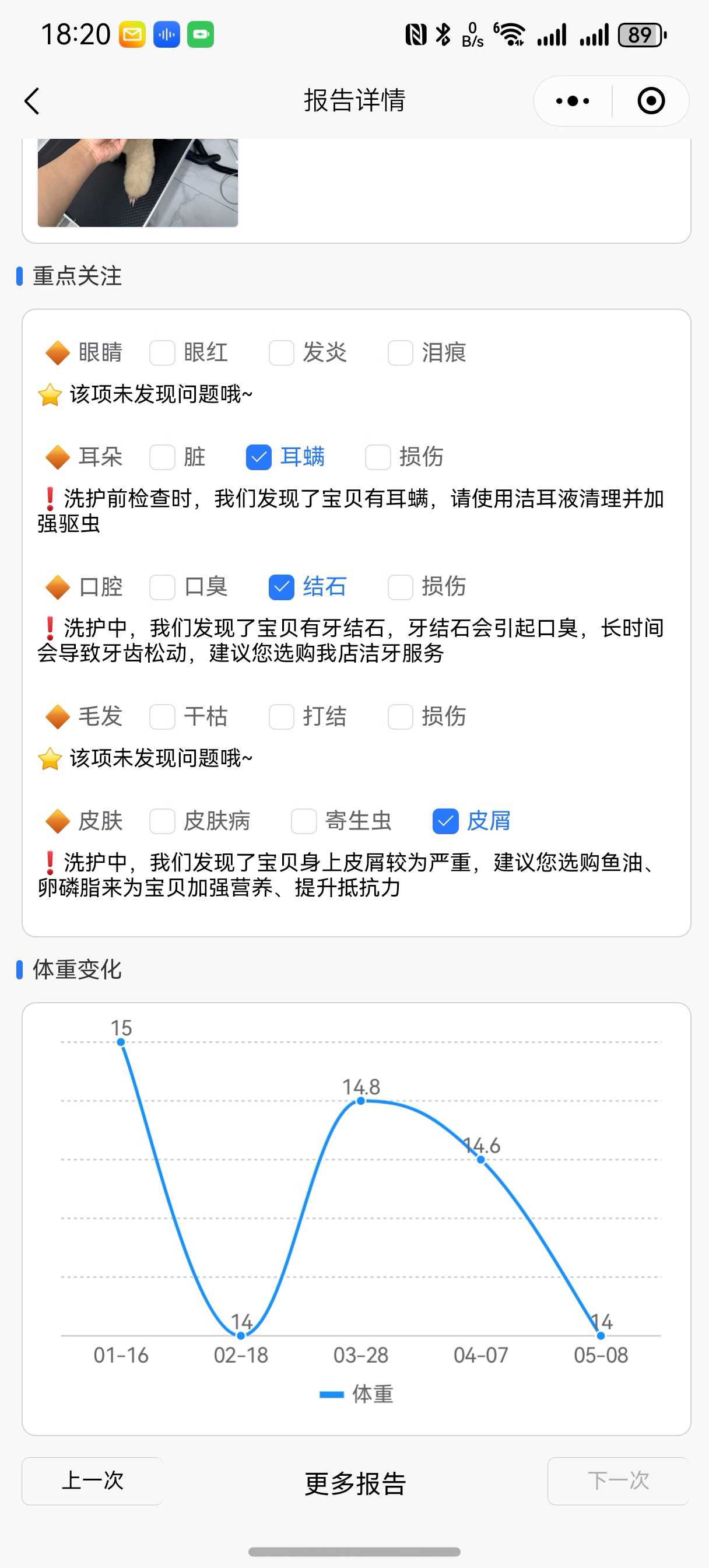Tap the 结石 checkbox under 口腔
The width and height of the screenshot is (709, 1568).
point(281,587)
